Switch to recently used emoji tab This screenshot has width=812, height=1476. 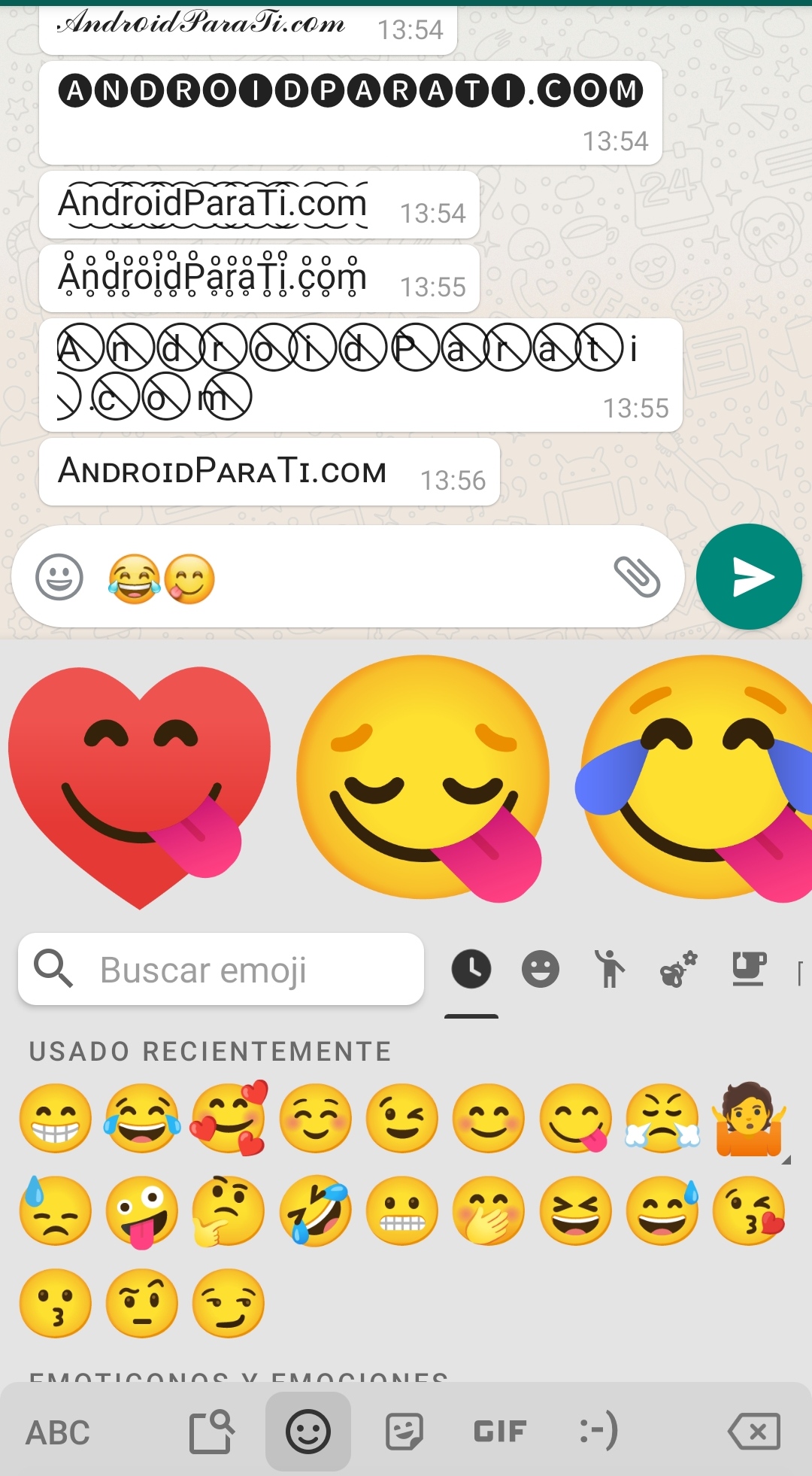(471, 969)
